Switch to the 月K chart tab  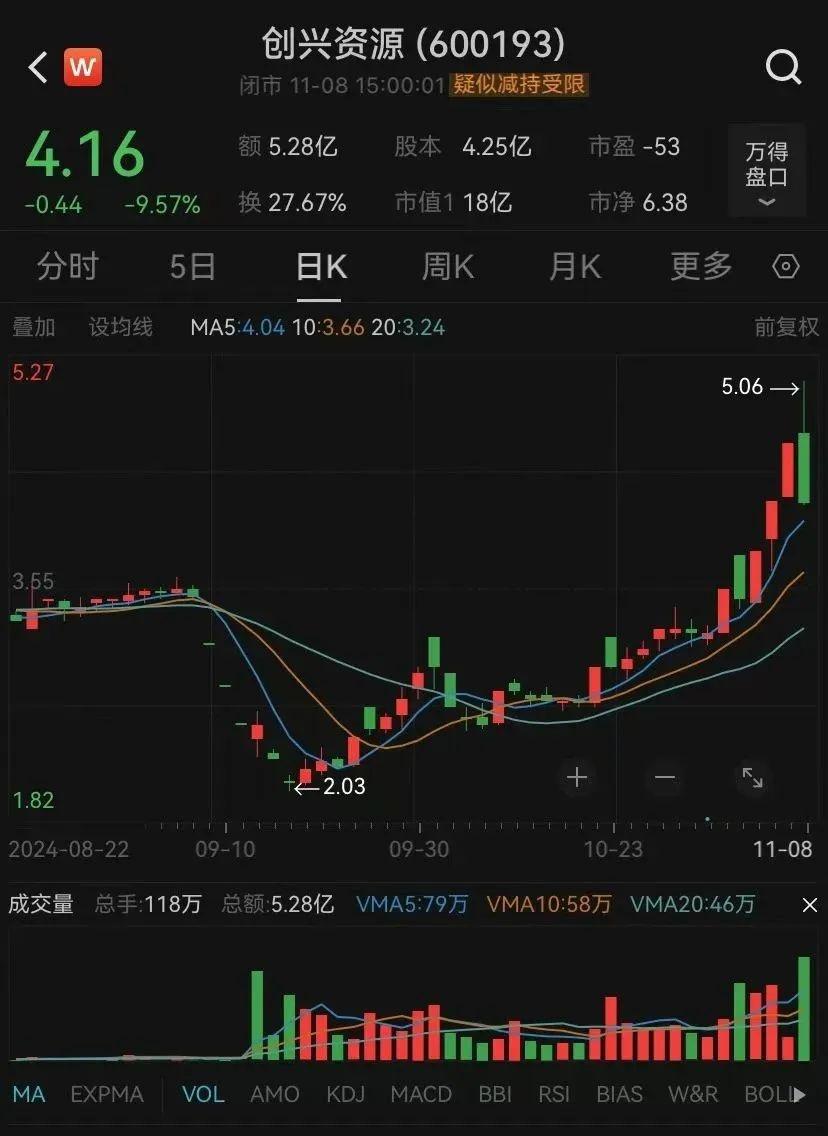[574, 267]
